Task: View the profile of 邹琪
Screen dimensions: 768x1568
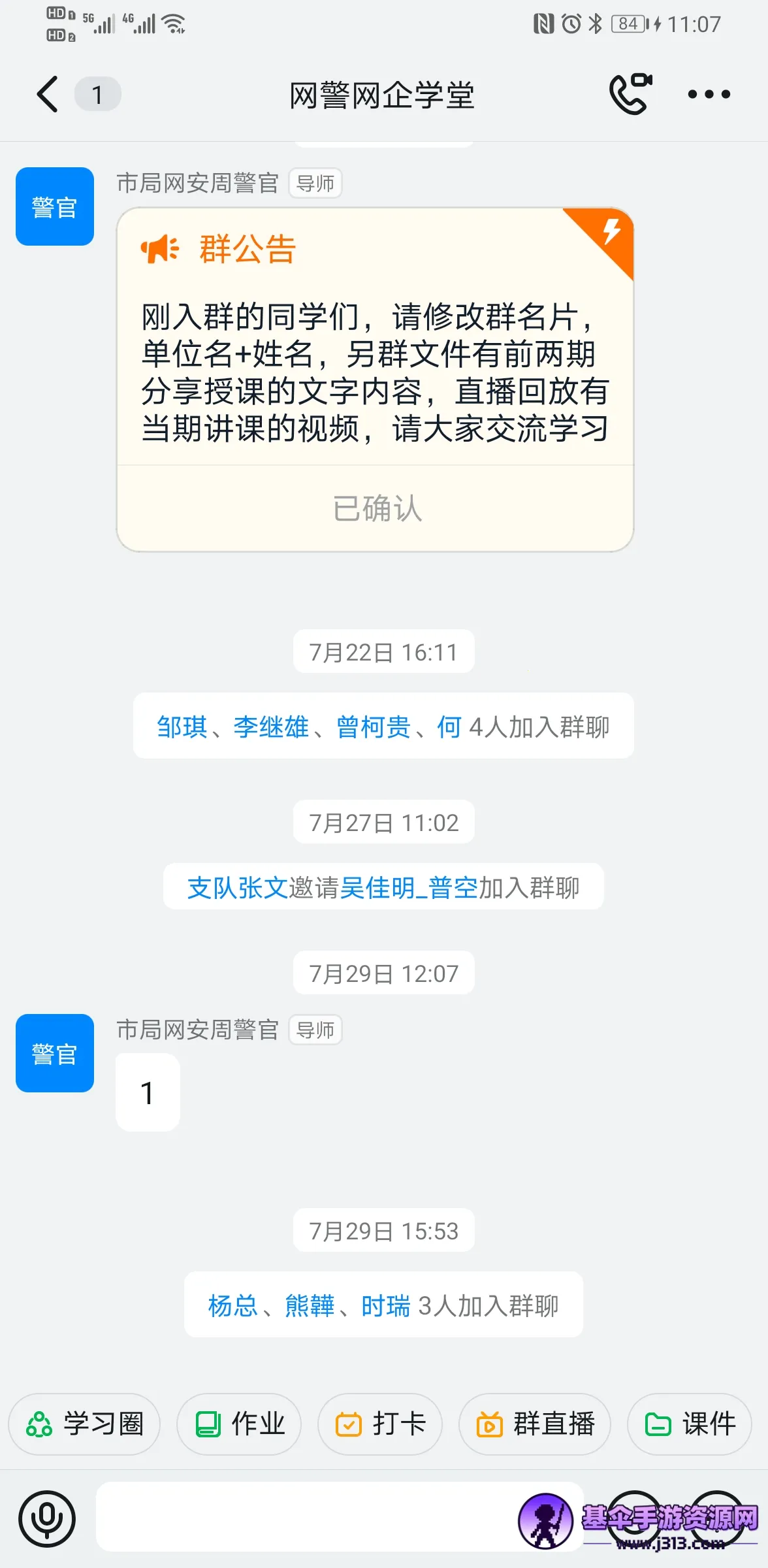Action: 182,727
